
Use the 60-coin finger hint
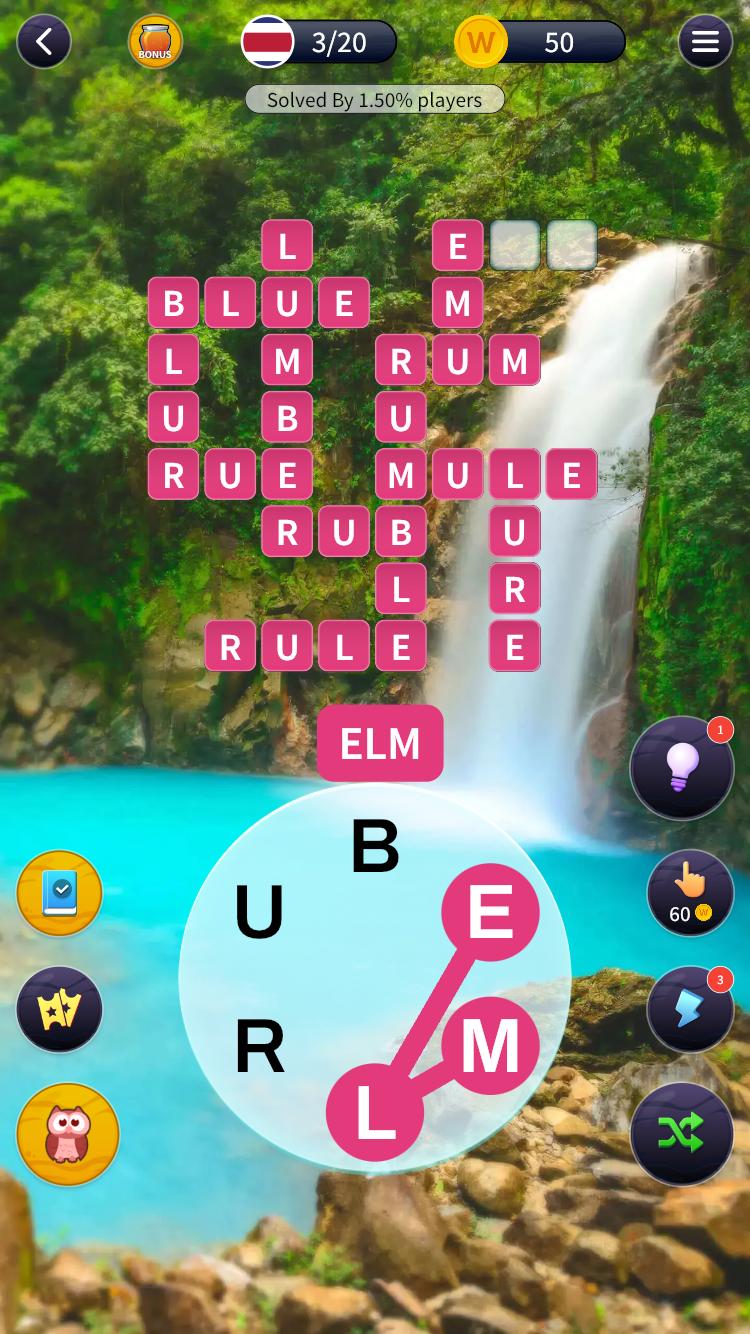690,892
